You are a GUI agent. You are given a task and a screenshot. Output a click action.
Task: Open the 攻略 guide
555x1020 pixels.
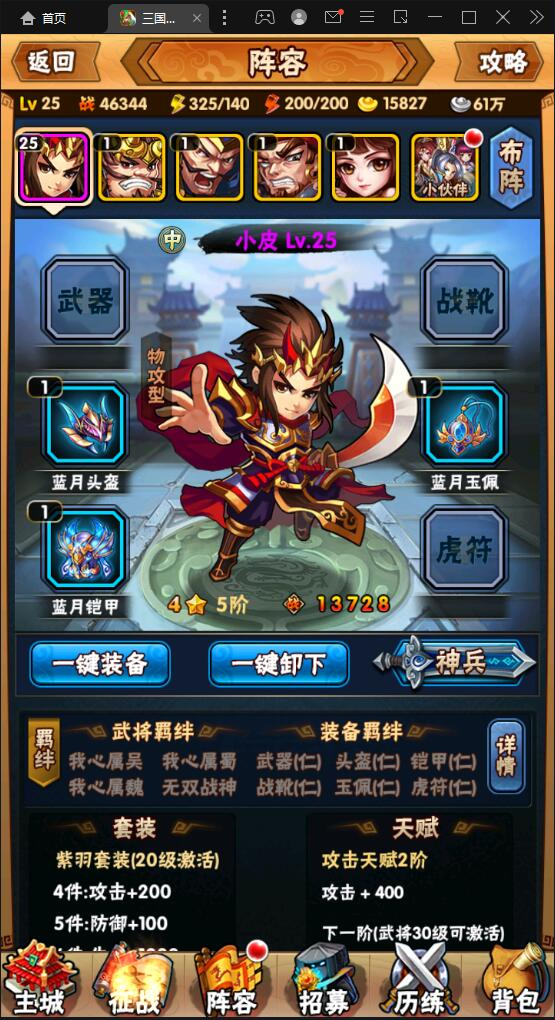(x=499, y=62)
